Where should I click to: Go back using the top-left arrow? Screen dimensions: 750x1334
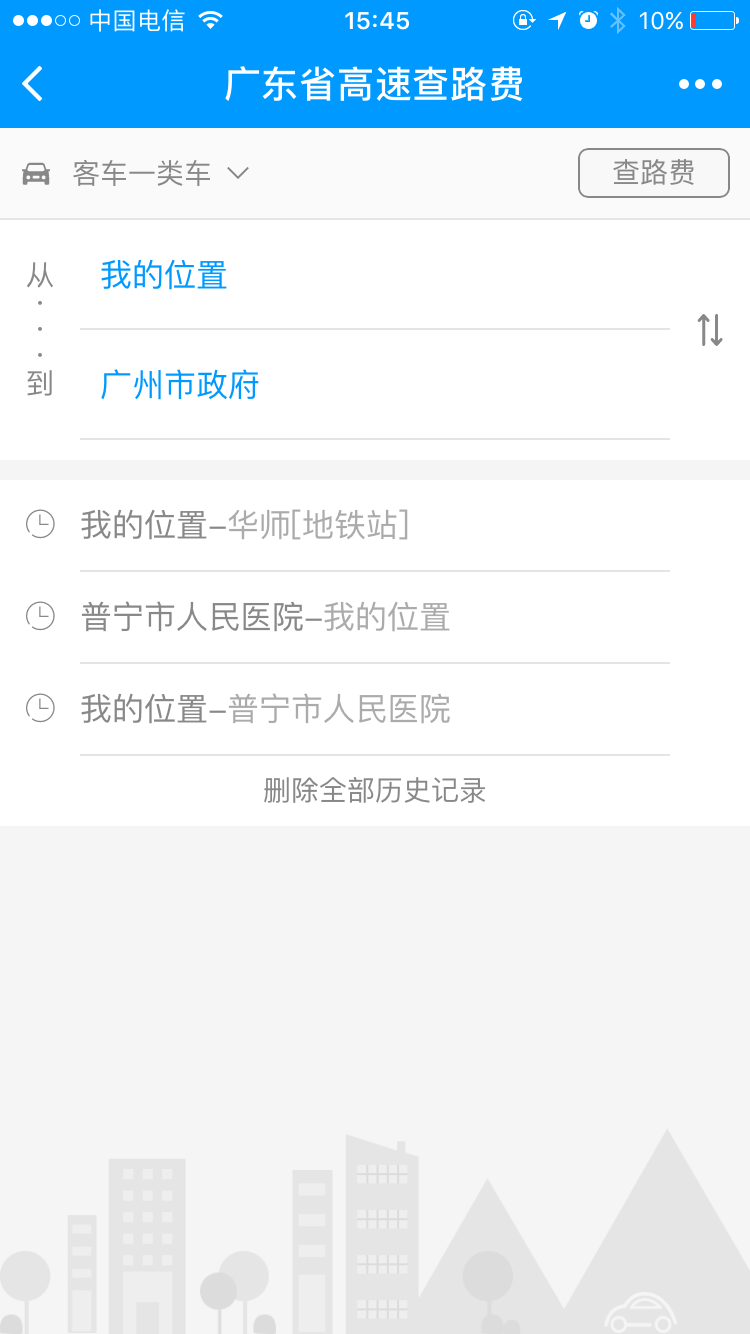pyautogui.click(x=34, y=84)
